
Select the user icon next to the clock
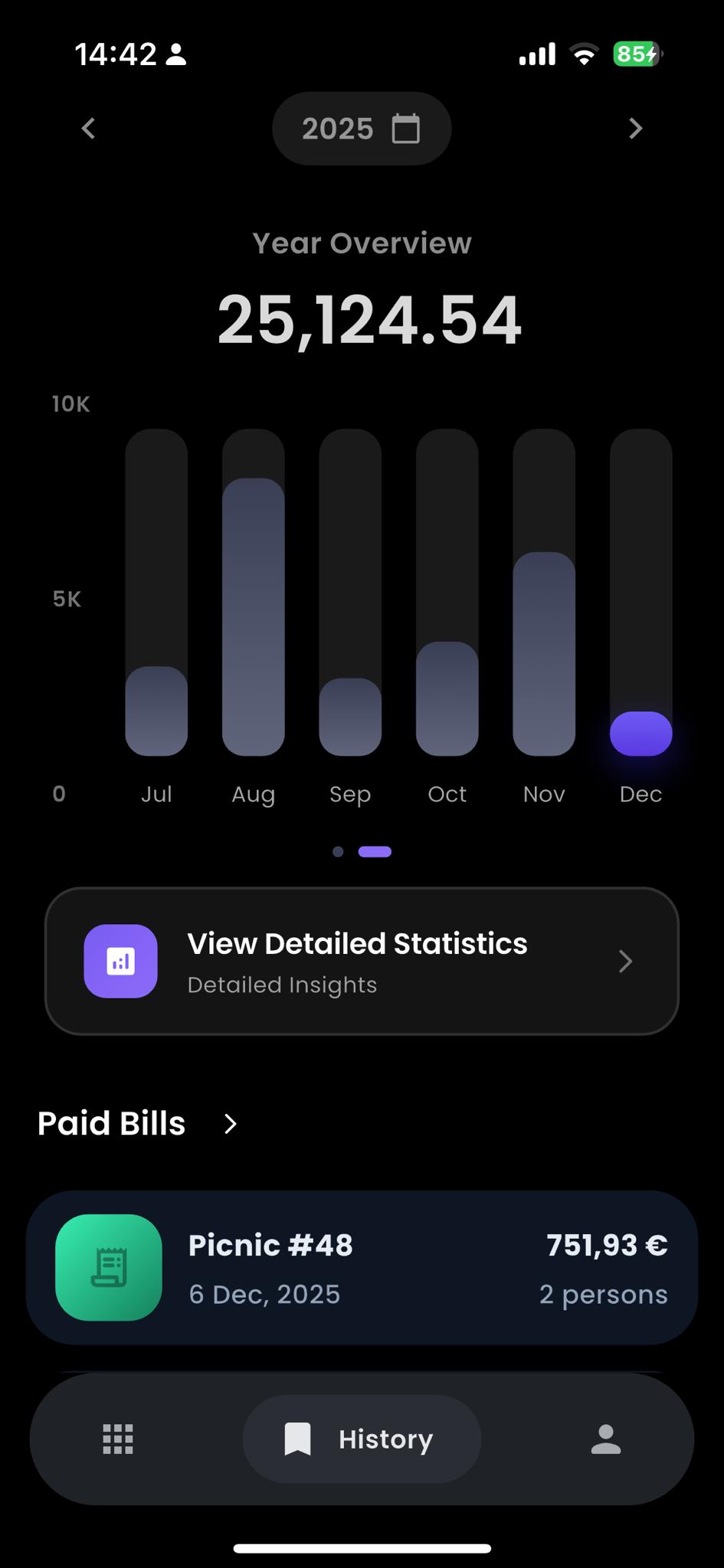pyautogui.click(x=177, y=54)
